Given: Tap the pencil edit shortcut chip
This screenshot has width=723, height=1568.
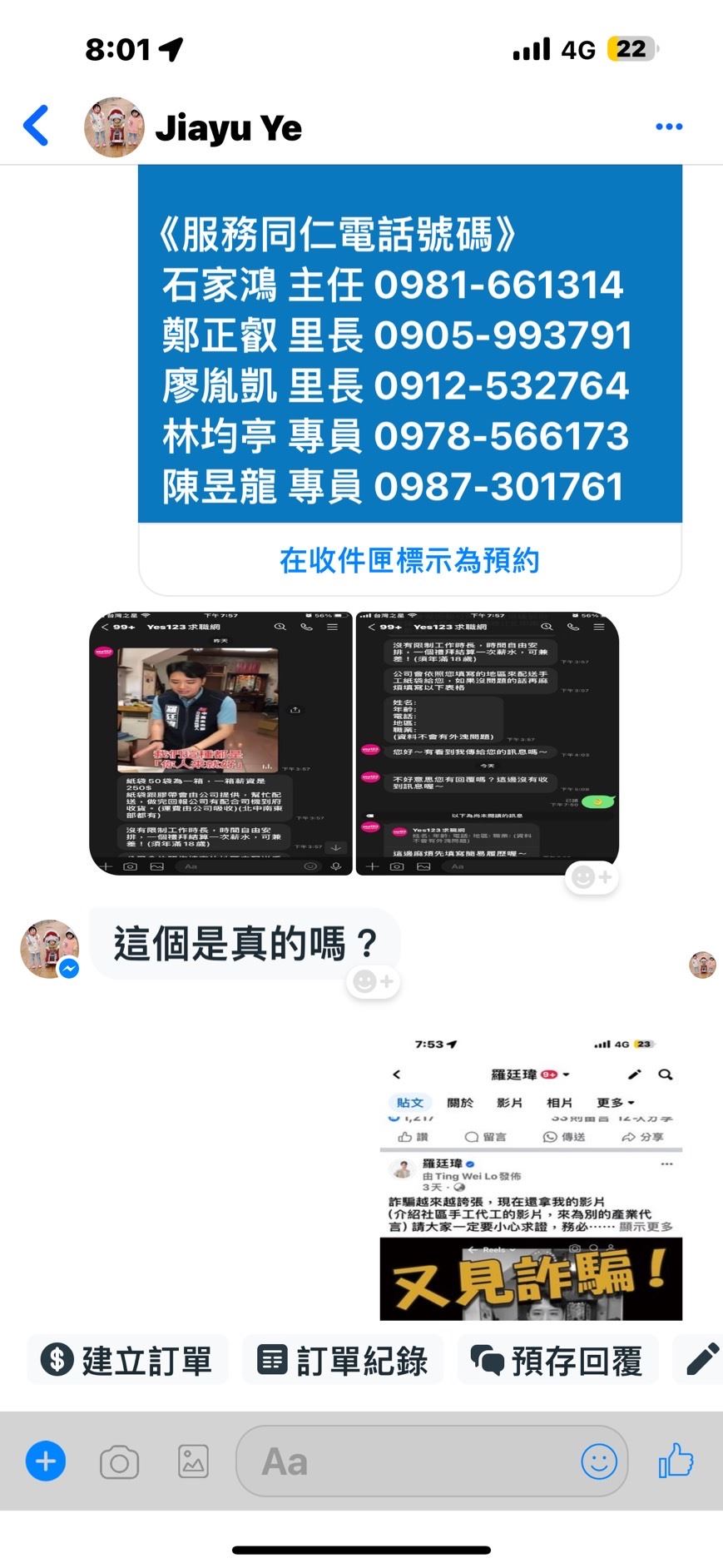Looking at the screenshot, I should 701,1360.
